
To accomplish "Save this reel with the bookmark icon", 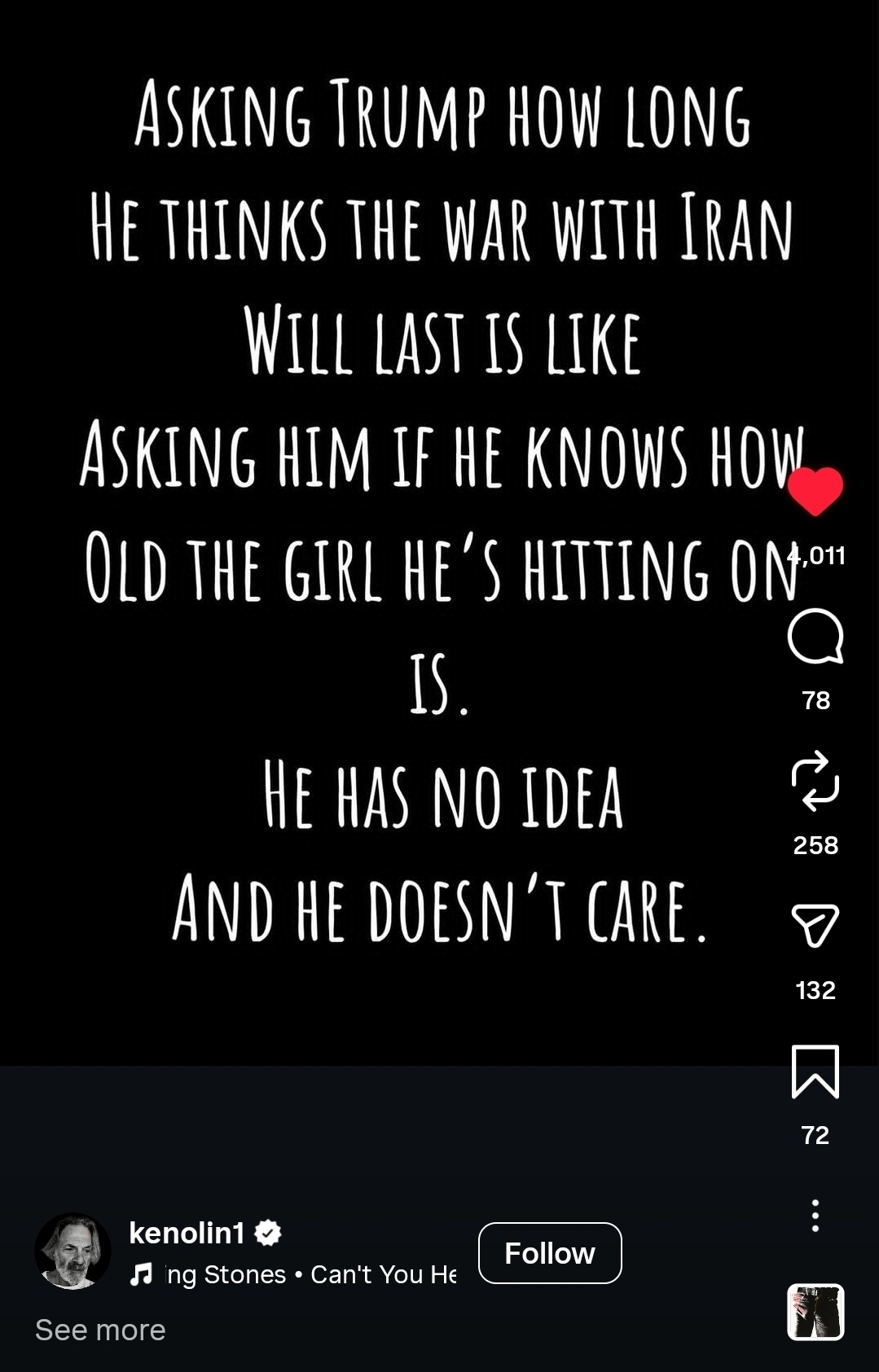I will 815,1072.
